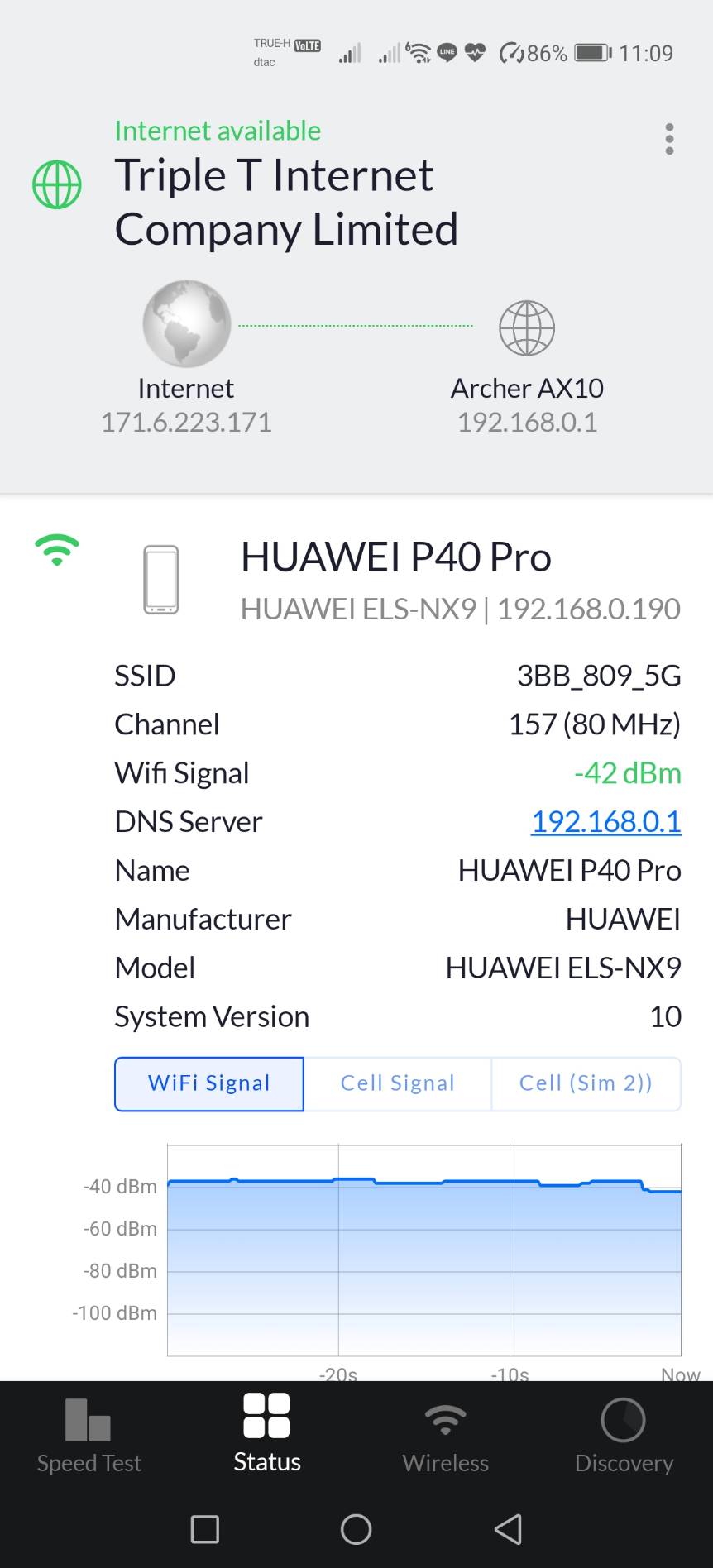The width and height of the screenshot is (713, 1568).
Task: Switch to Cell (Sim 2) graph
Action: [x=586, y=1083]
